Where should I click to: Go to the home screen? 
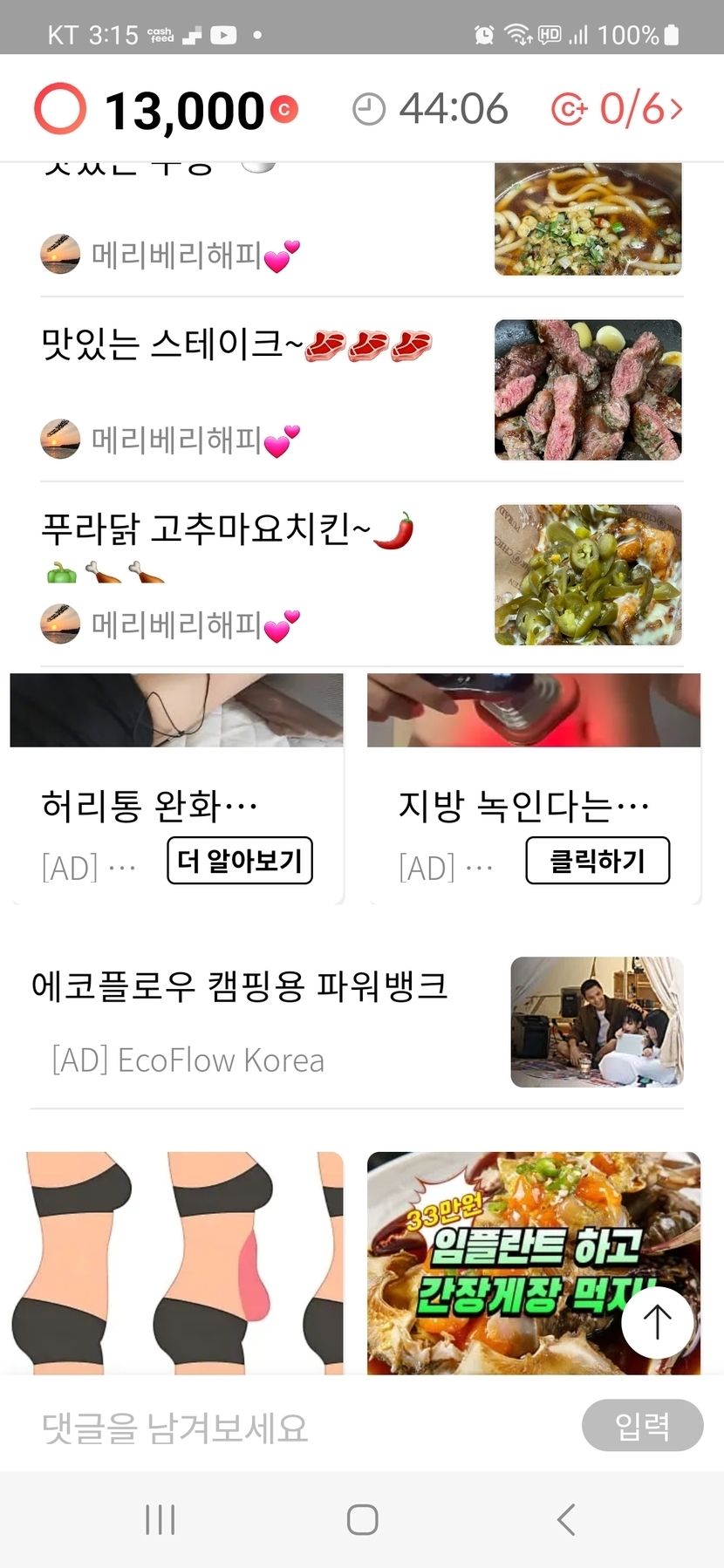tap(362, 1519)
